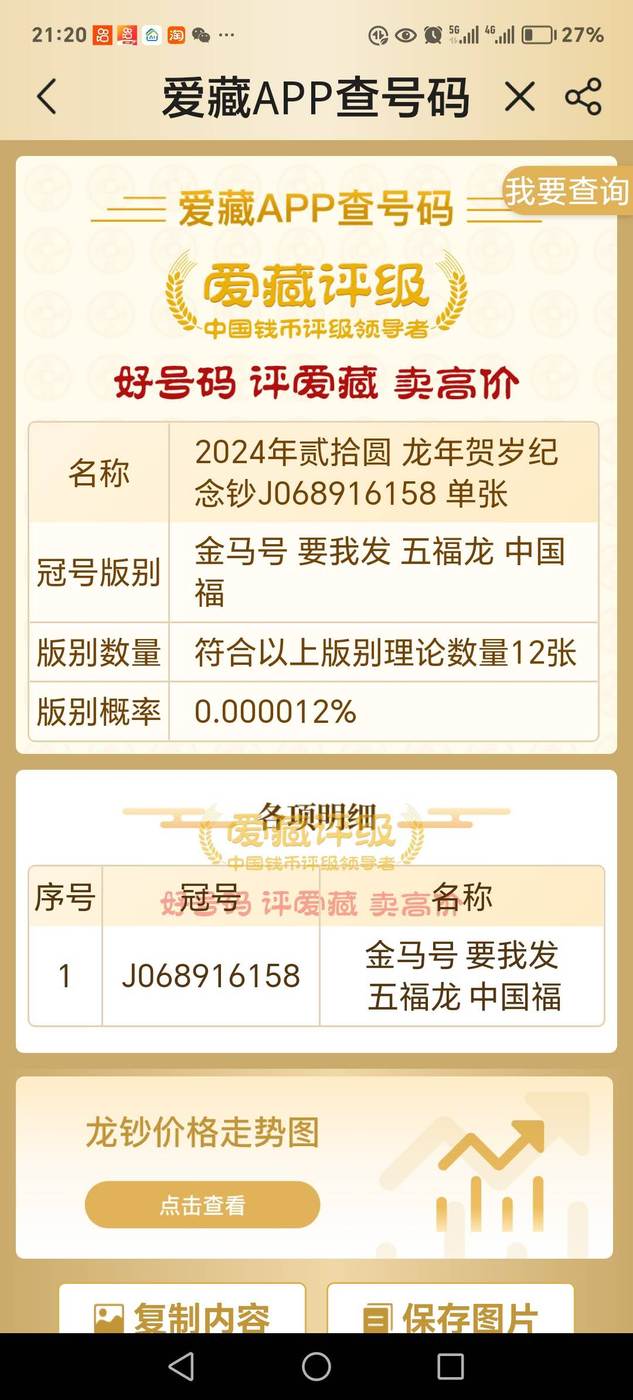Close the page with the X icon
The width and height of the screenshot is (633, 1400).
tap(519, 97)
